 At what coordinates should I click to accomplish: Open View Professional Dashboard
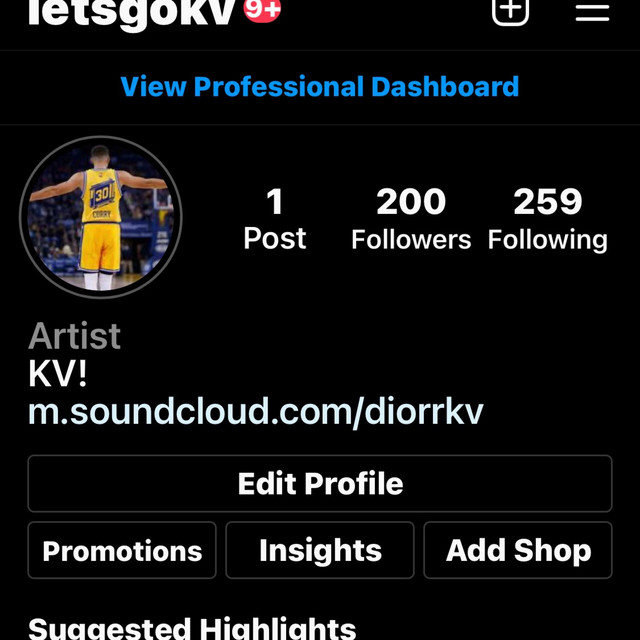coord(320,87)
